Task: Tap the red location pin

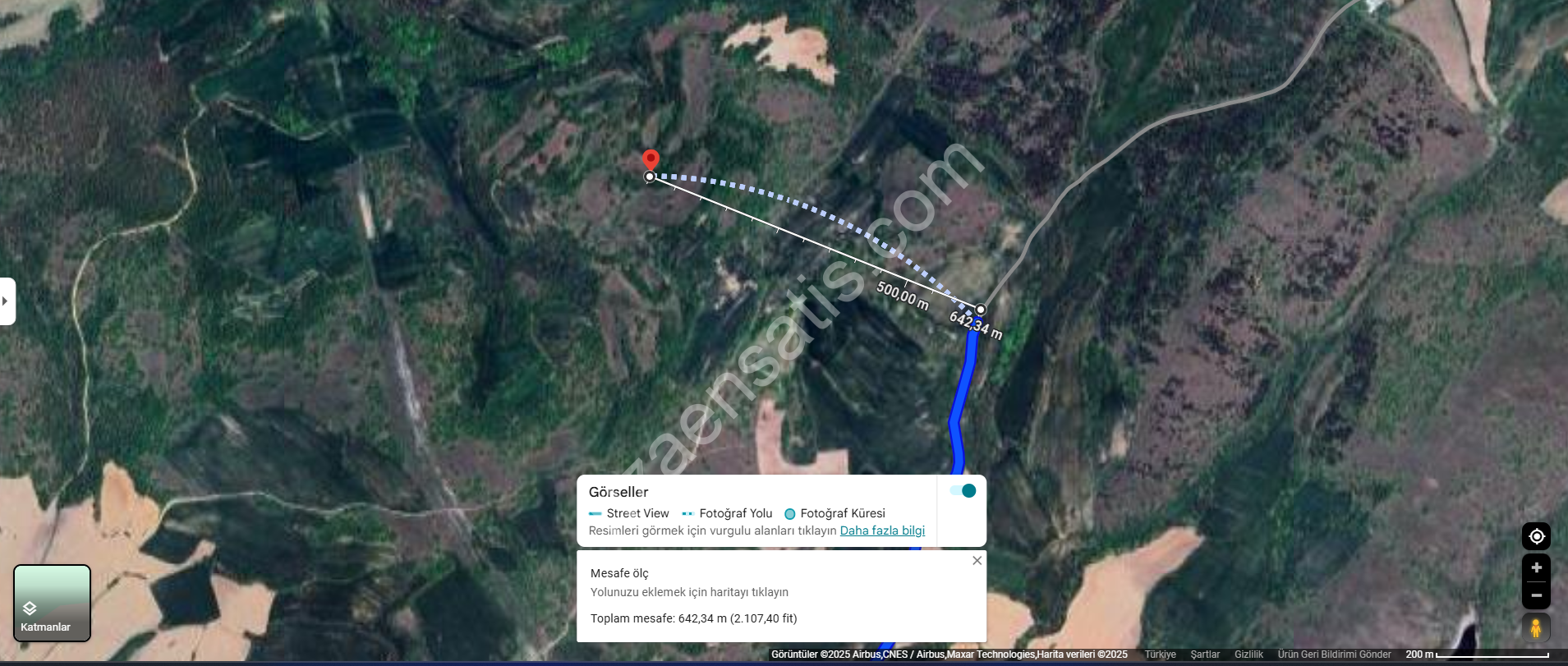Action: coord(651,159)
